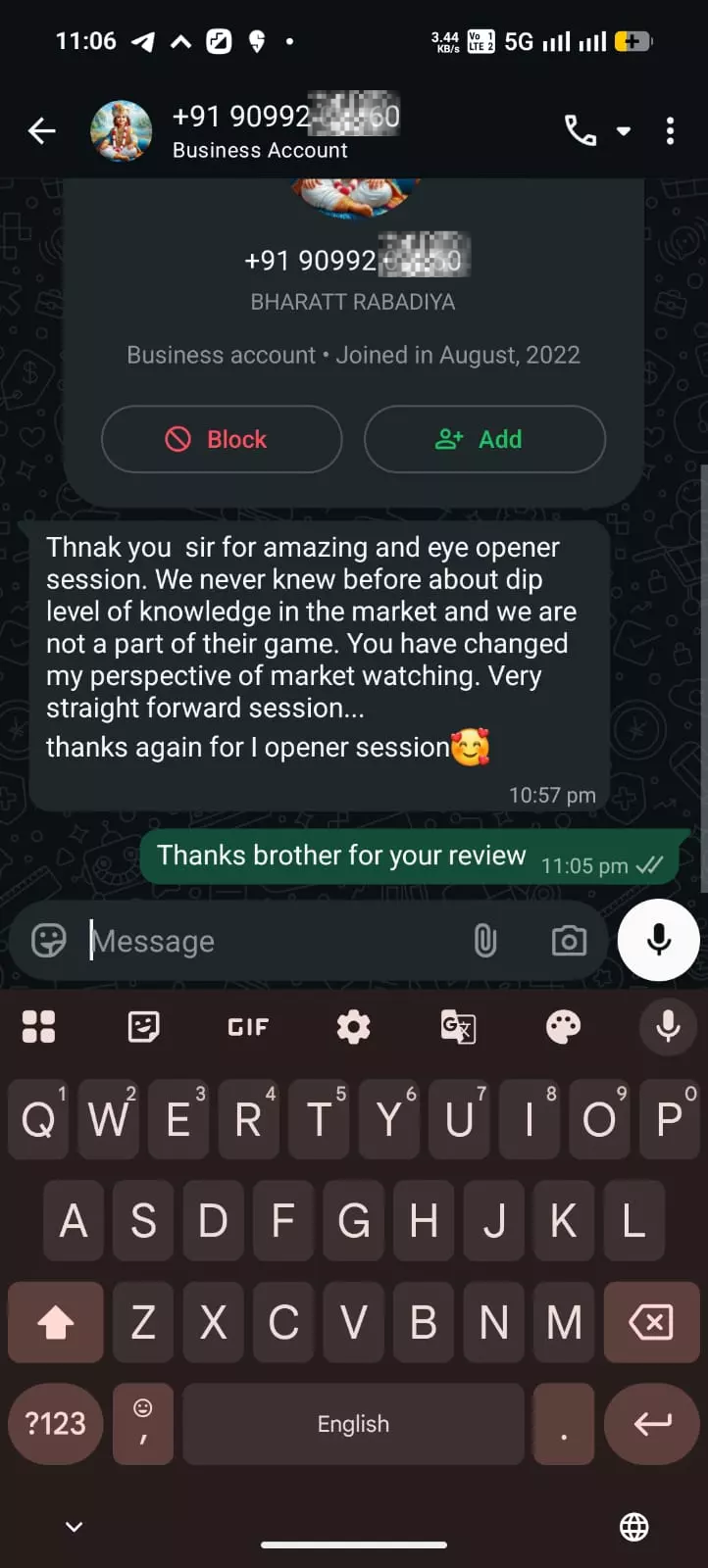Open the keyboard's GIF search
The height and width of the screenshot is (1568, 708).
[248, 1027]
